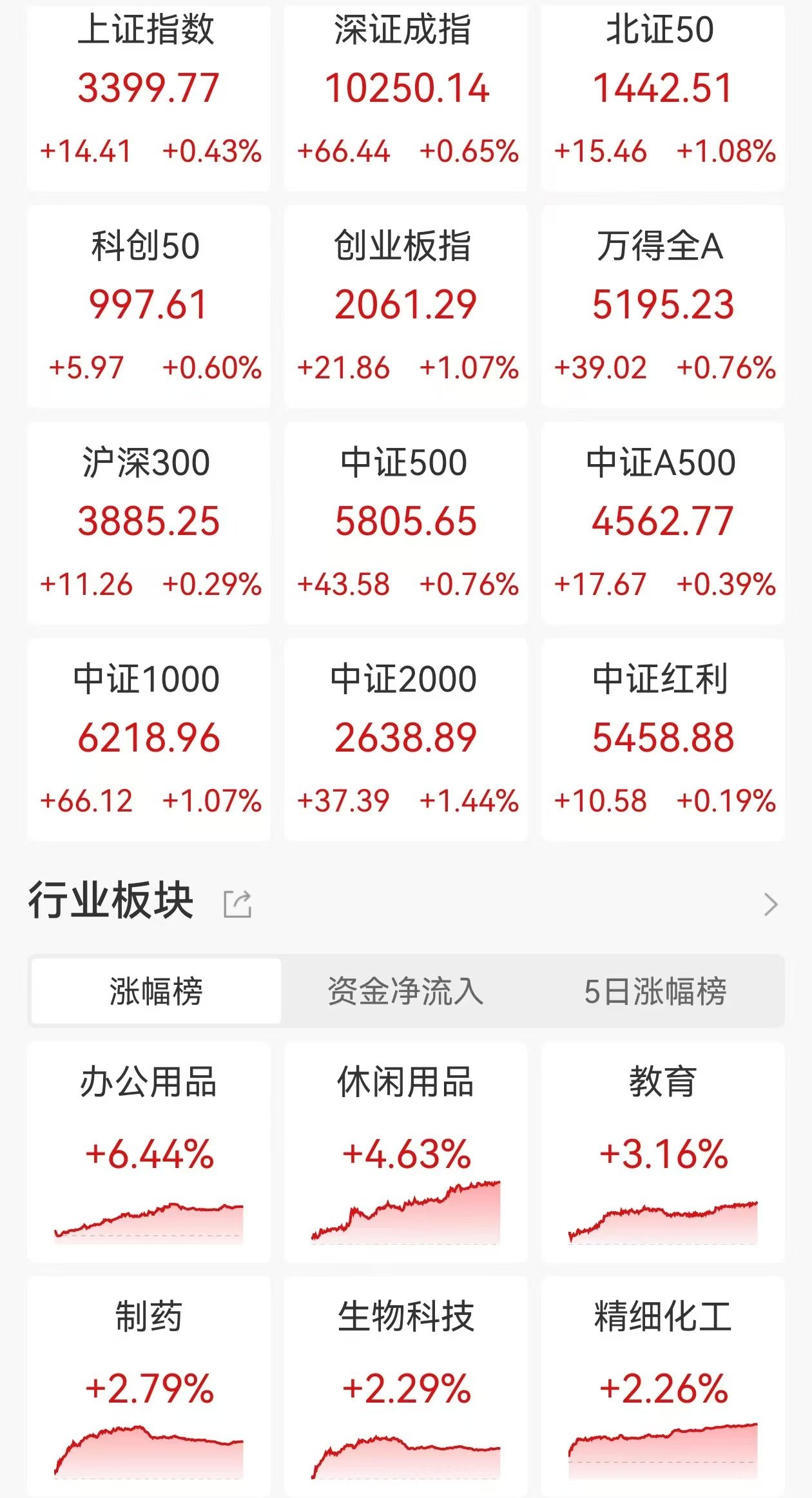Screen dimensions: 812x1498
Task: View the 生物科技 sector card
Action: pyautogui.click(x=406, y=1386)
